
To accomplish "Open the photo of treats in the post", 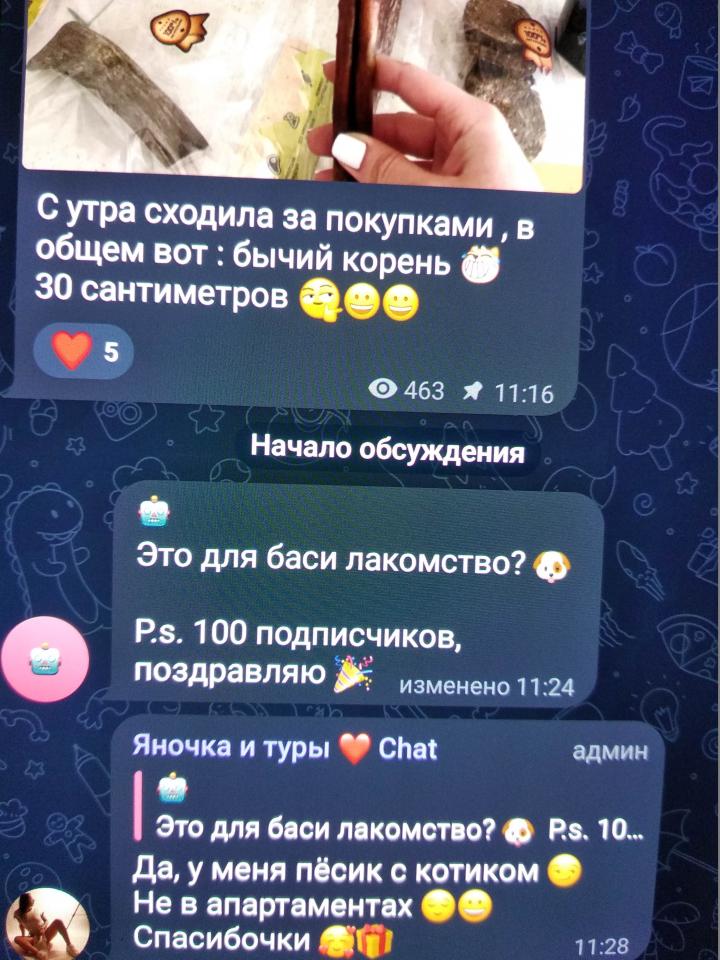I will coord(300,90).
